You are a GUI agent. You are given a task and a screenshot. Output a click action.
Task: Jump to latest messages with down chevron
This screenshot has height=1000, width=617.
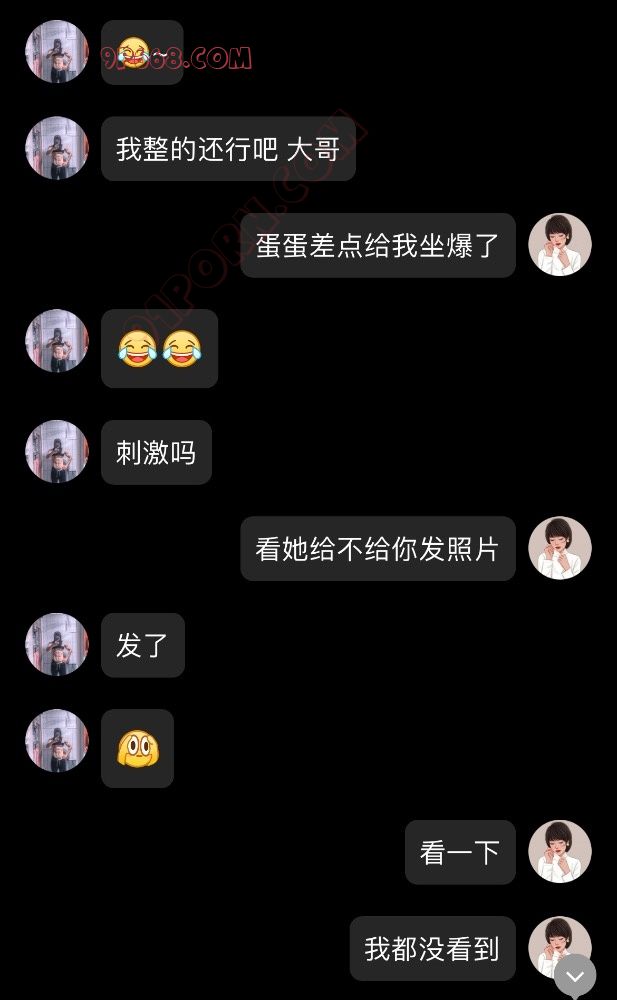coord(575,977)
